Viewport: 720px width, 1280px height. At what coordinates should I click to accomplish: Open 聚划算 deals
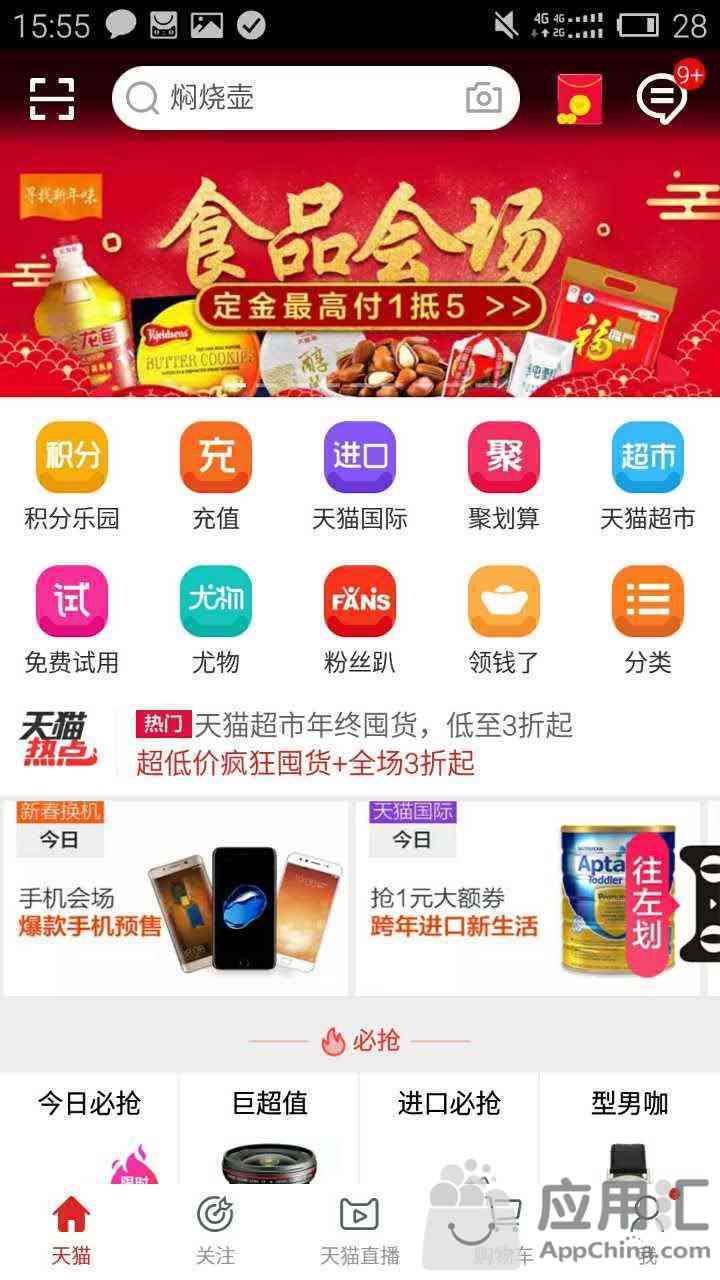[x=504, y=476]
